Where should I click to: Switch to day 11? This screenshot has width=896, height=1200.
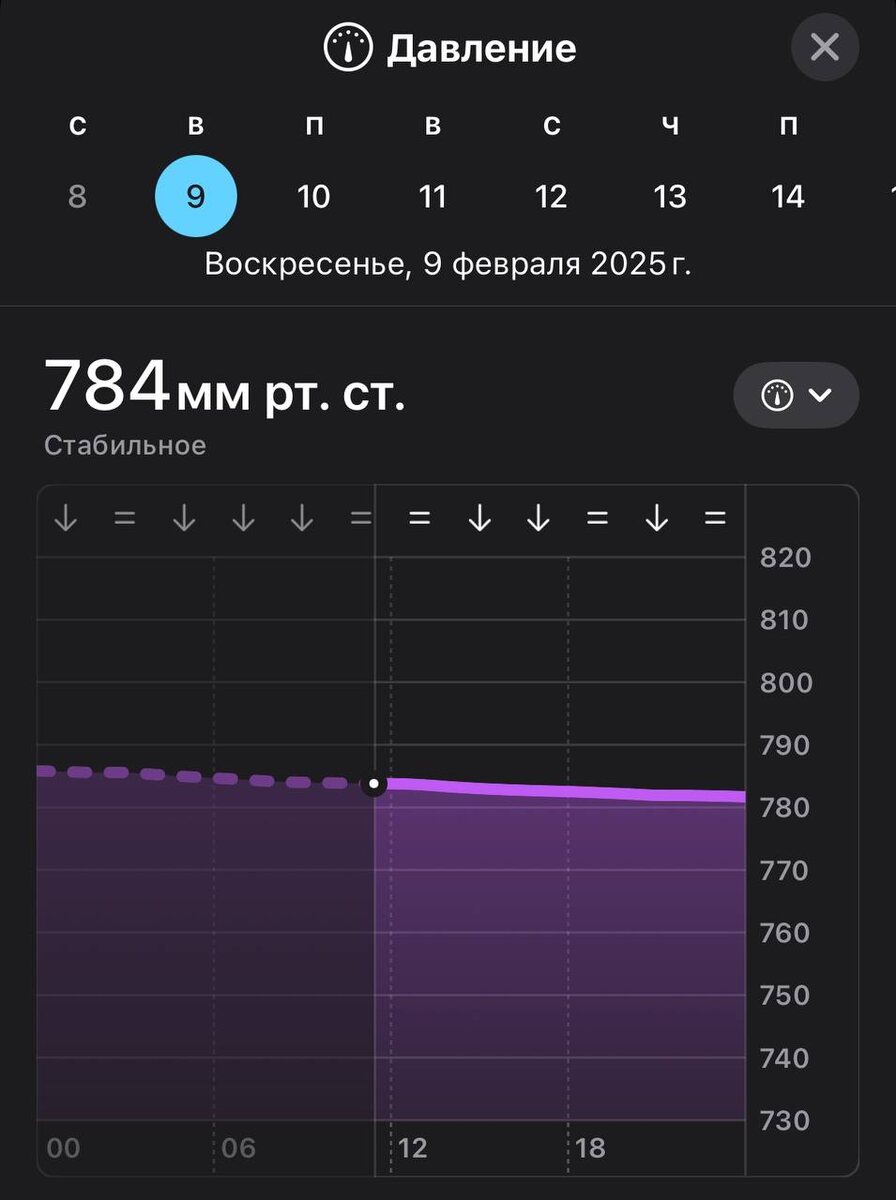[432, 196]
